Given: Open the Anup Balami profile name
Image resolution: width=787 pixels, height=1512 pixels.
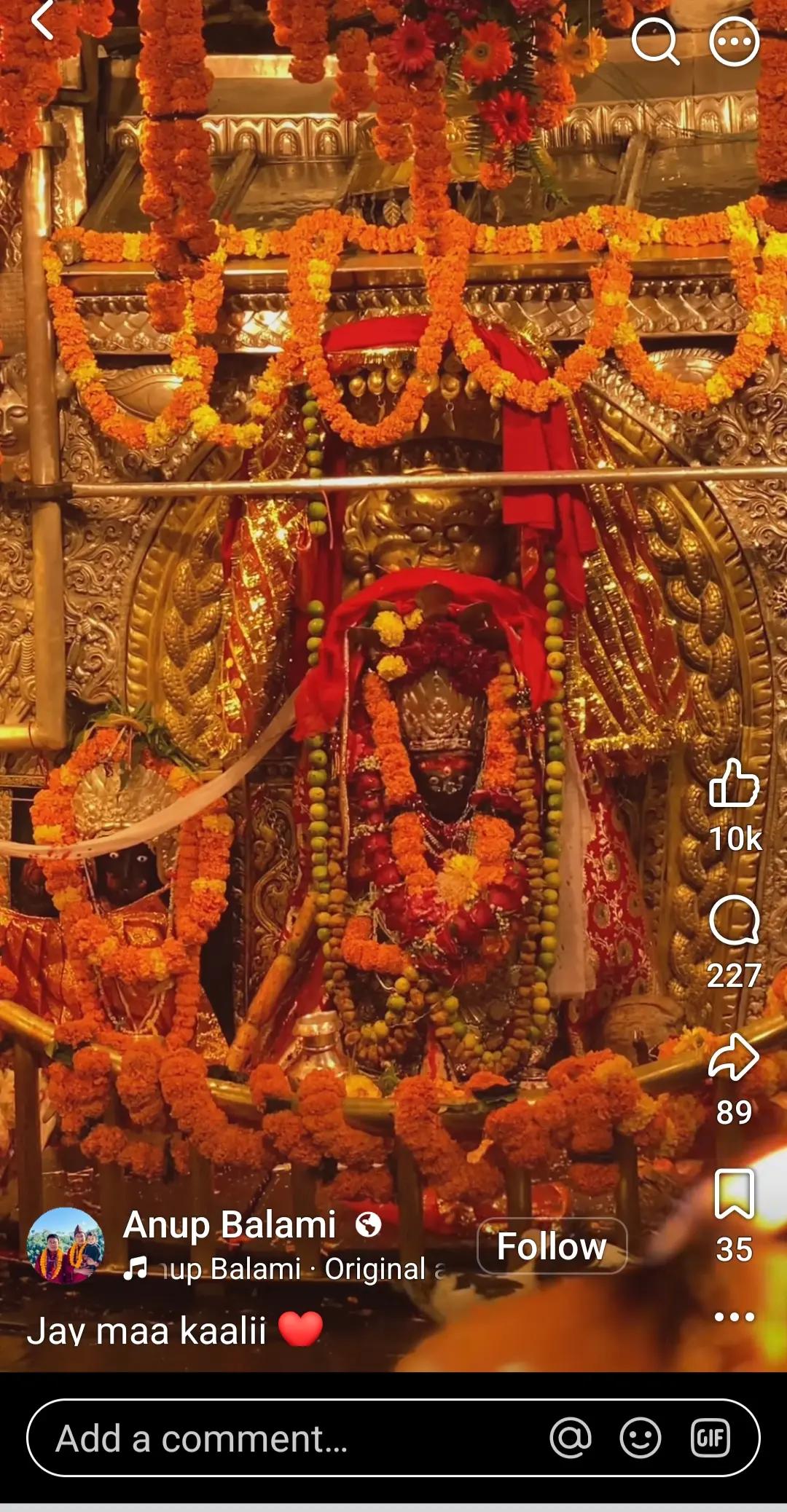Looking at the screenshot, I should point(230,1224).
